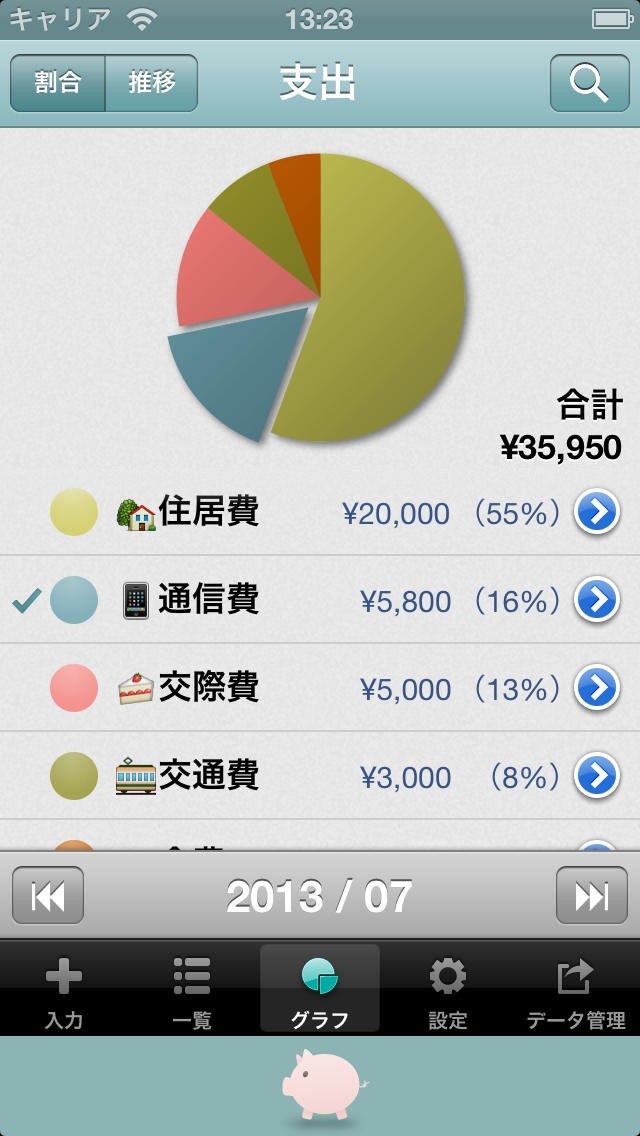Switch to the 一覧 list tab
This screenshot has width=640, height=1136.
pyautogui.click(x=191, y=990)
